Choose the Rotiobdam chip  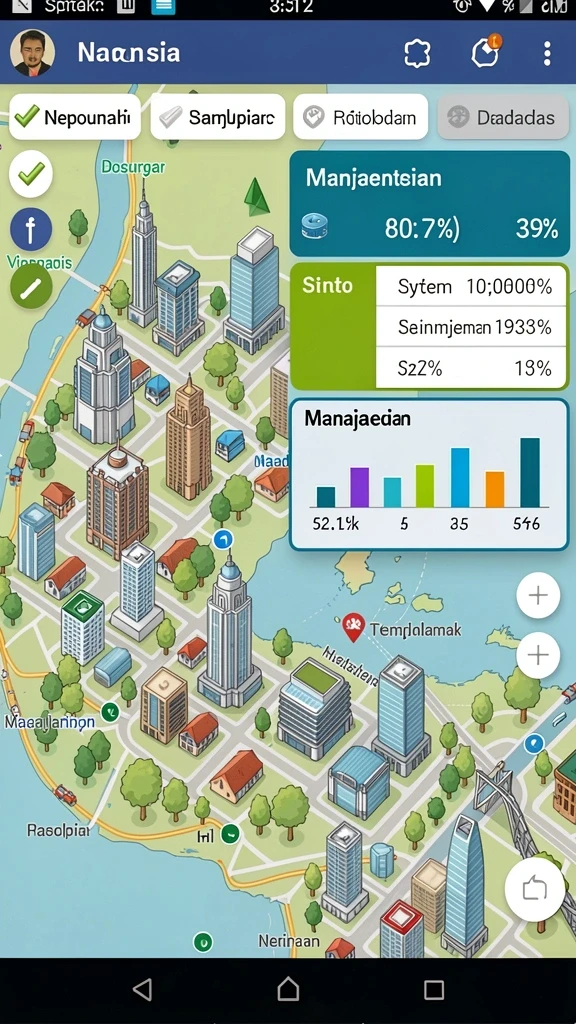pos(360,117)
